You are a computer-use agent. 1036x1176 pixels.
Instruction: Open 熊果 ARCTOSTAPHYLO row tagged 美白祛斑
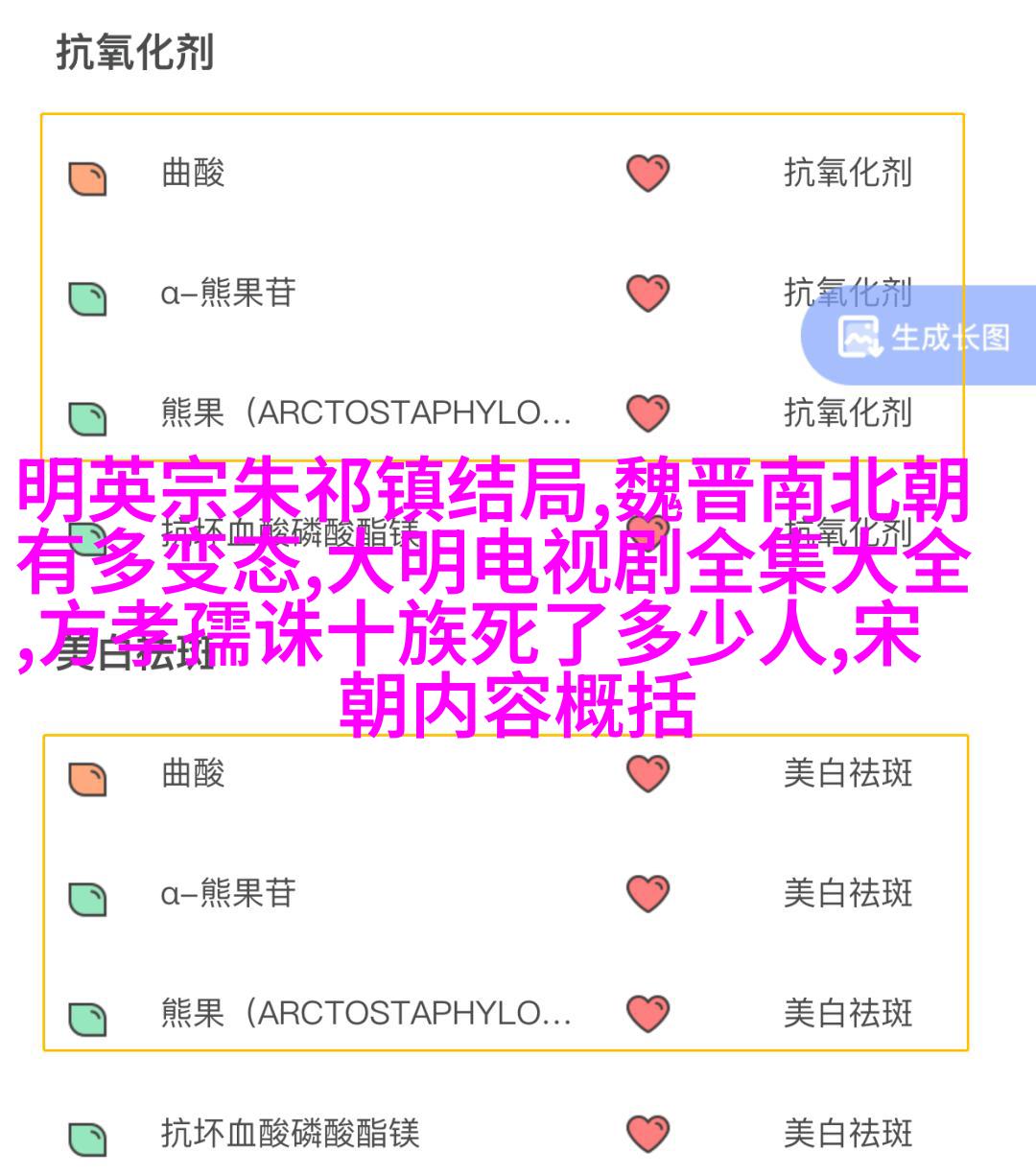coord(365,1013)
